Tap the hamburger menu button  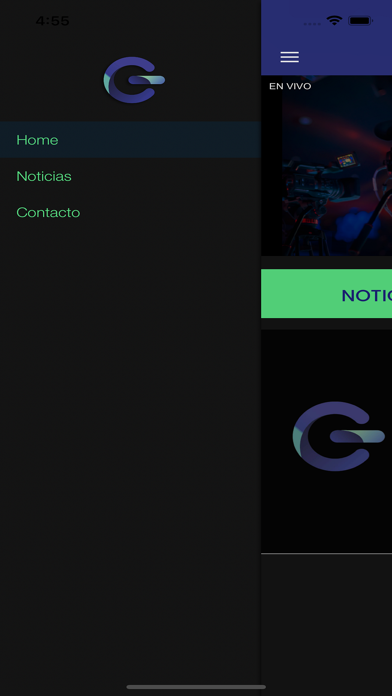(289, 57)
